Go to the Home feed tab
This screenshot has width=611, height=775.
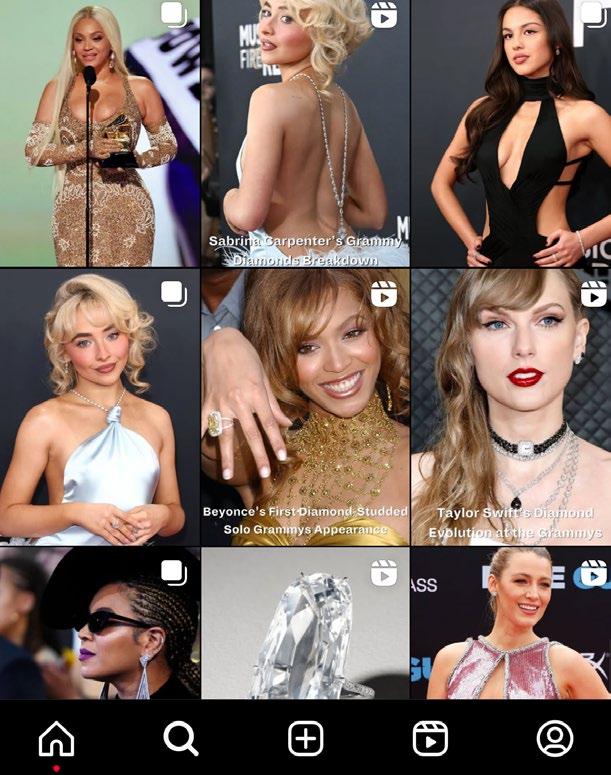click(56, 739)
